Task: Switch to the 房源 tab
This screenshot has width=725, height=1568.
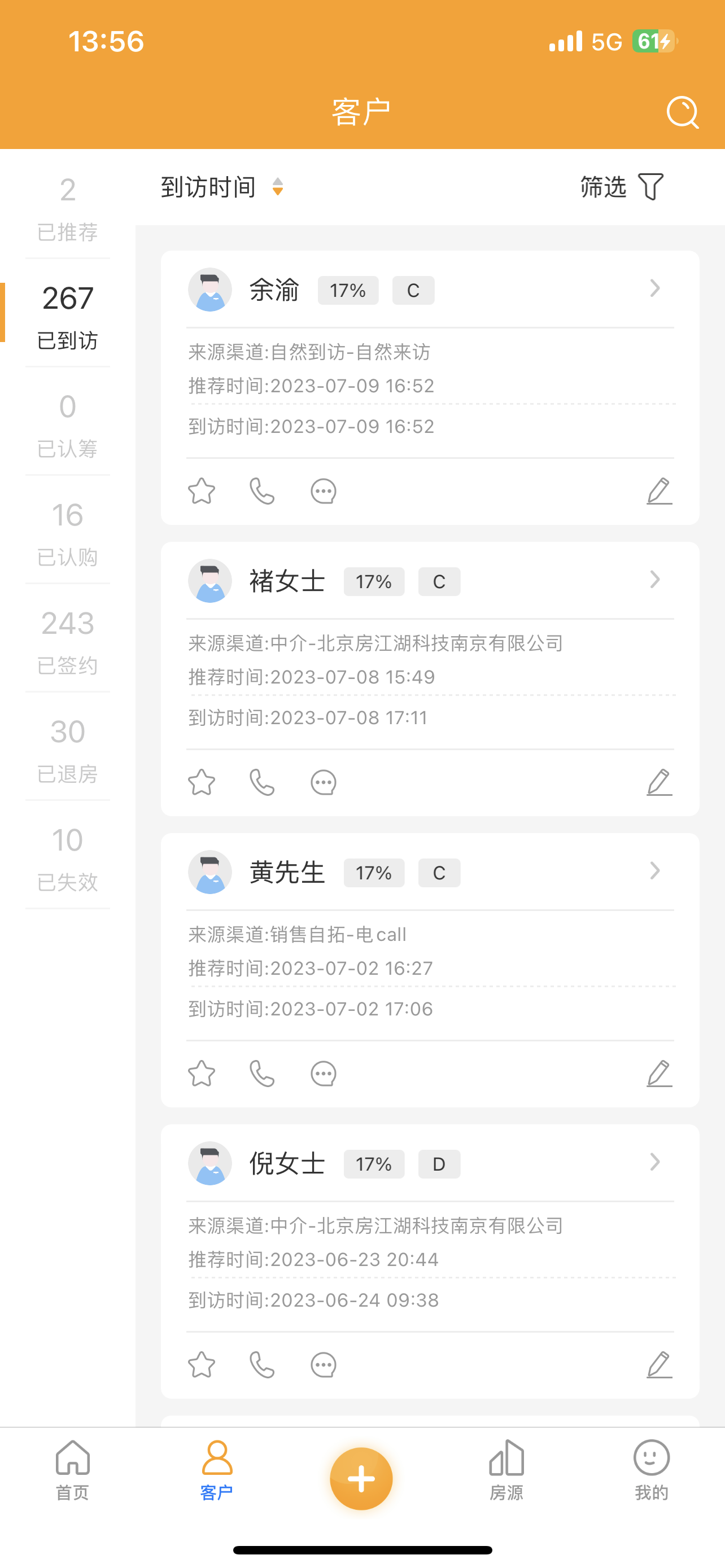Action: [506, 1469]
